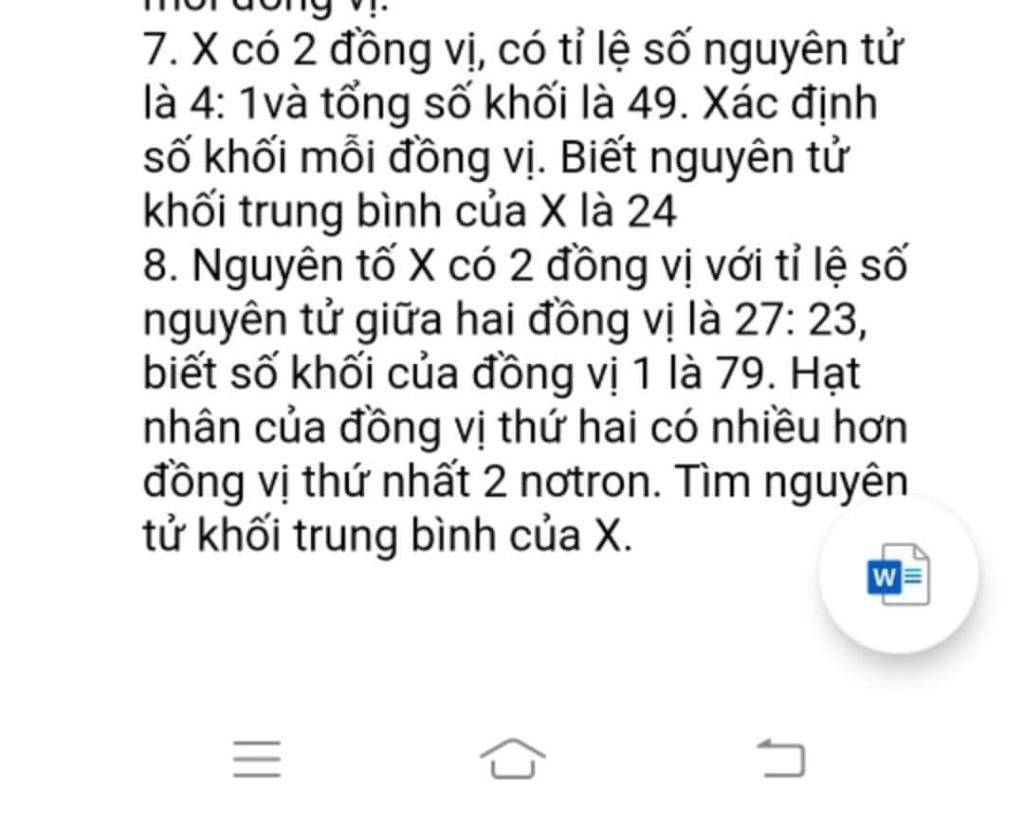1024x819 pixels.
Task: Go back with the navigation bar arrow
Action: [780, 758]
